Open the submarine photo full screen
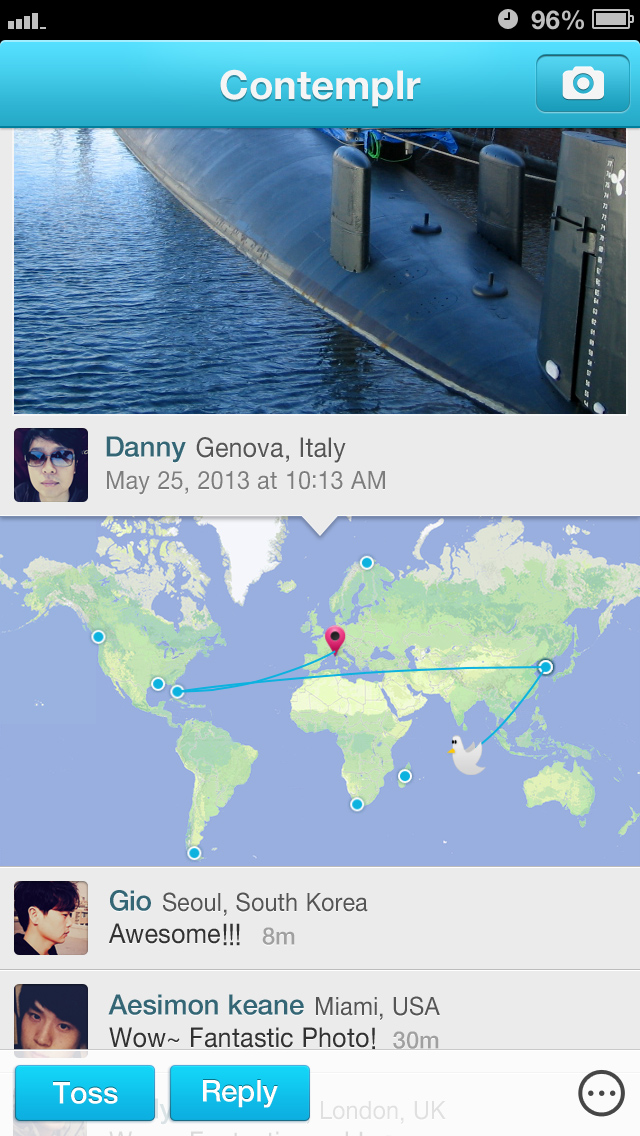Viewport: 640px width, 1136px height. 320,270
